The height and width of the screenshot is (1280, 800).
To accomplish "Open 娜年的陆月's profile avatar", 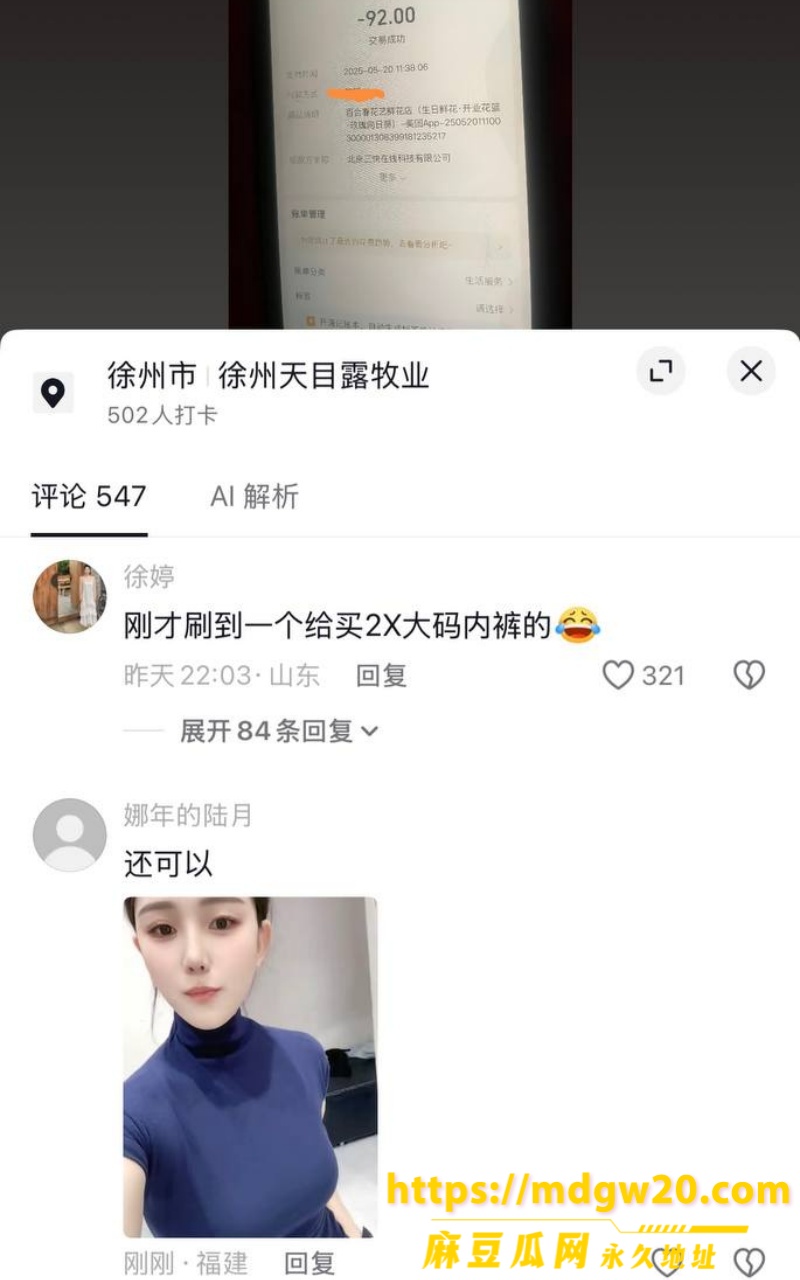I will 70,835.
